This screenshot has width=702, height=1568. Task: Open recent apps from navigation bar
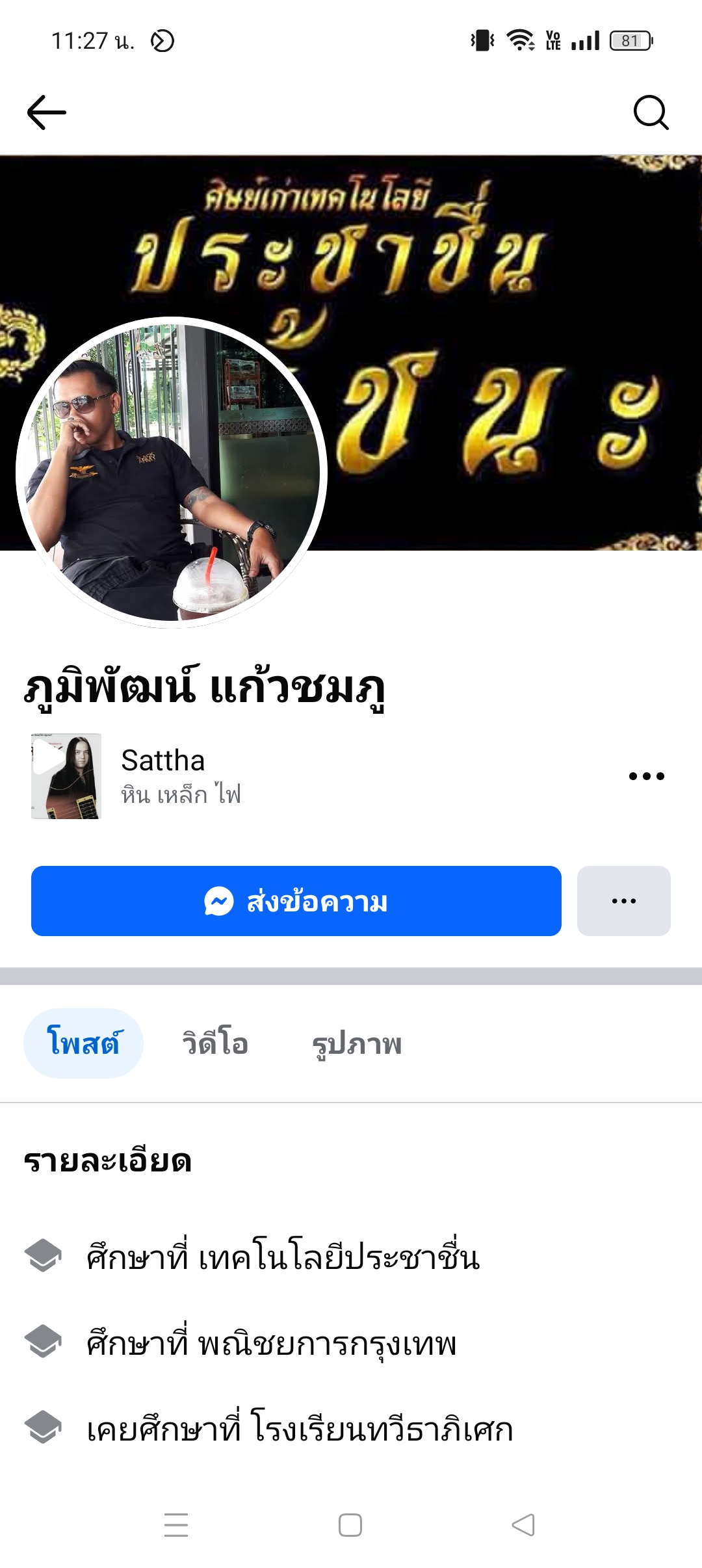[176, 1525]
